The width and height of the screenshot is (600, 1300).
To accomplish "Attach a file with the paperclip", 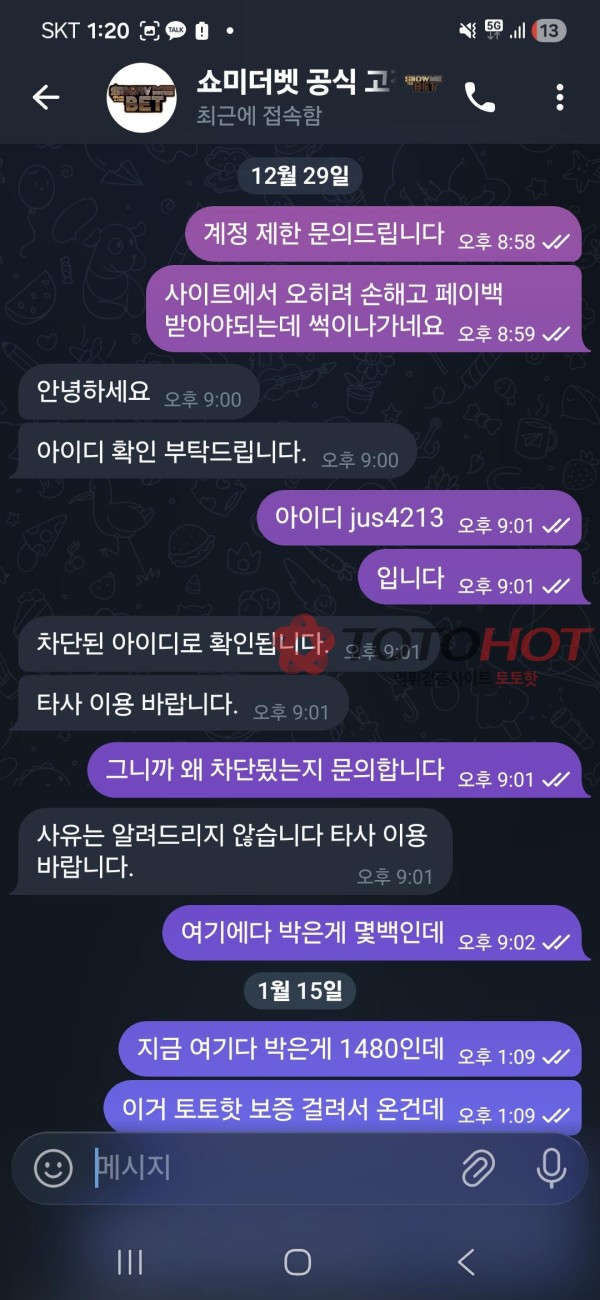I will click(x=479, y=1167).
